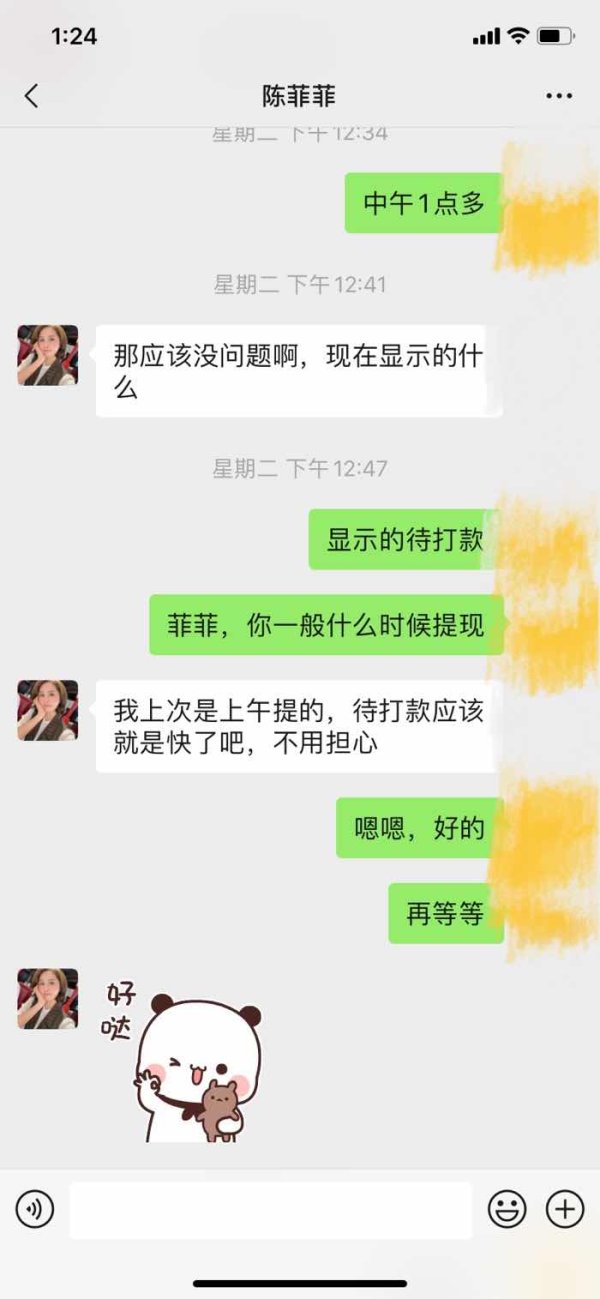Switch to voice message input
The width and height of the screenshot is (600, 1299).
point(35,1210)
